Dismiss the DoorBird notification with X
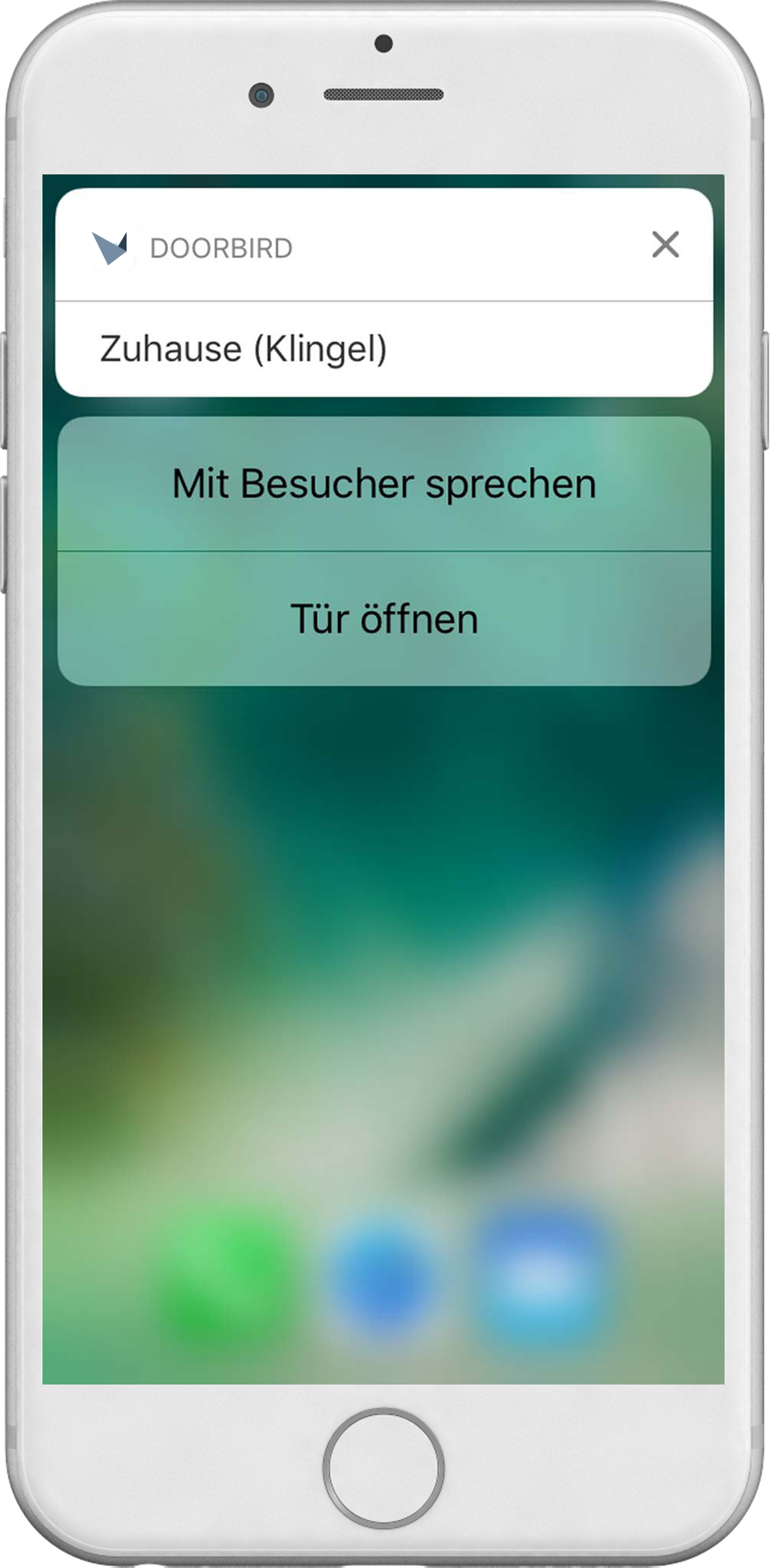This screenshot has width=770, height=1568. (x=665, y=245)
